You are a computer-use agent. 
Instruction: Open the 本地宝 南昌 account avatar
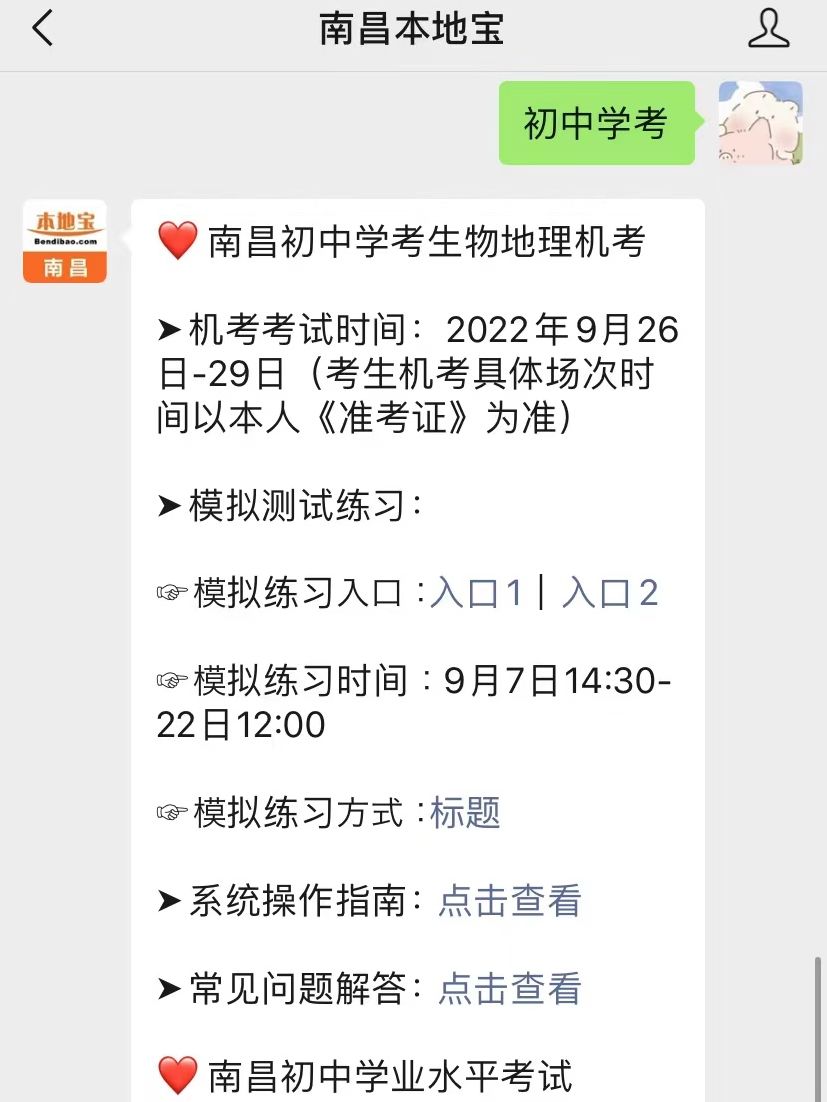(x=65, y=241)
